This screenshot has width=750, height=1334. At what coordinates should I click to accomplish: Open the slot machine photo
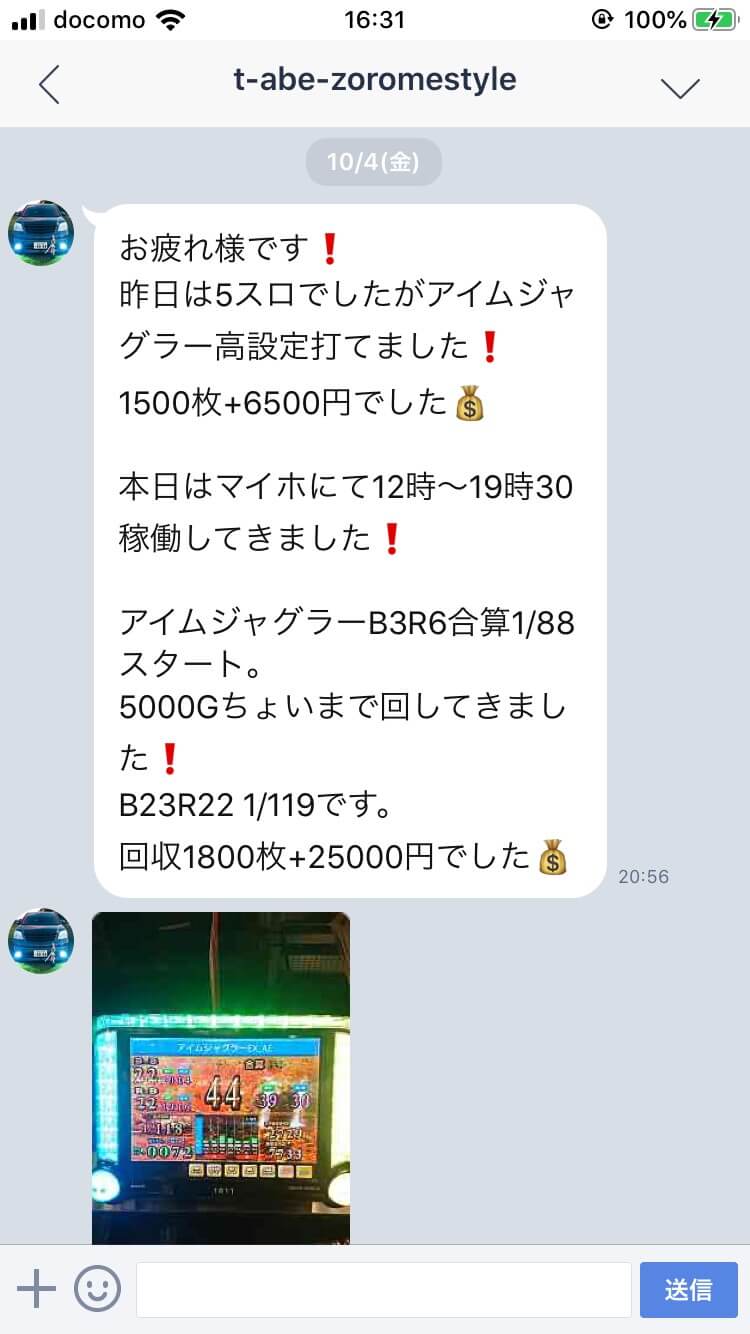click(221, 1077)
